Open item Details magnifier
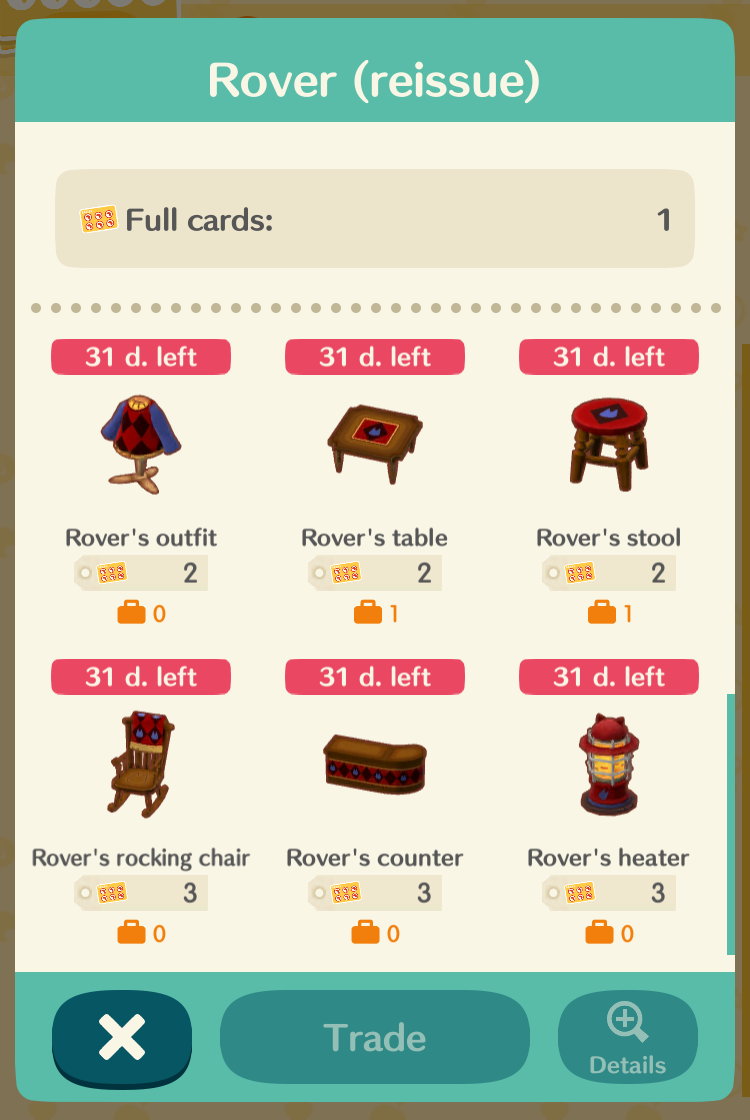 point(627,1038)
